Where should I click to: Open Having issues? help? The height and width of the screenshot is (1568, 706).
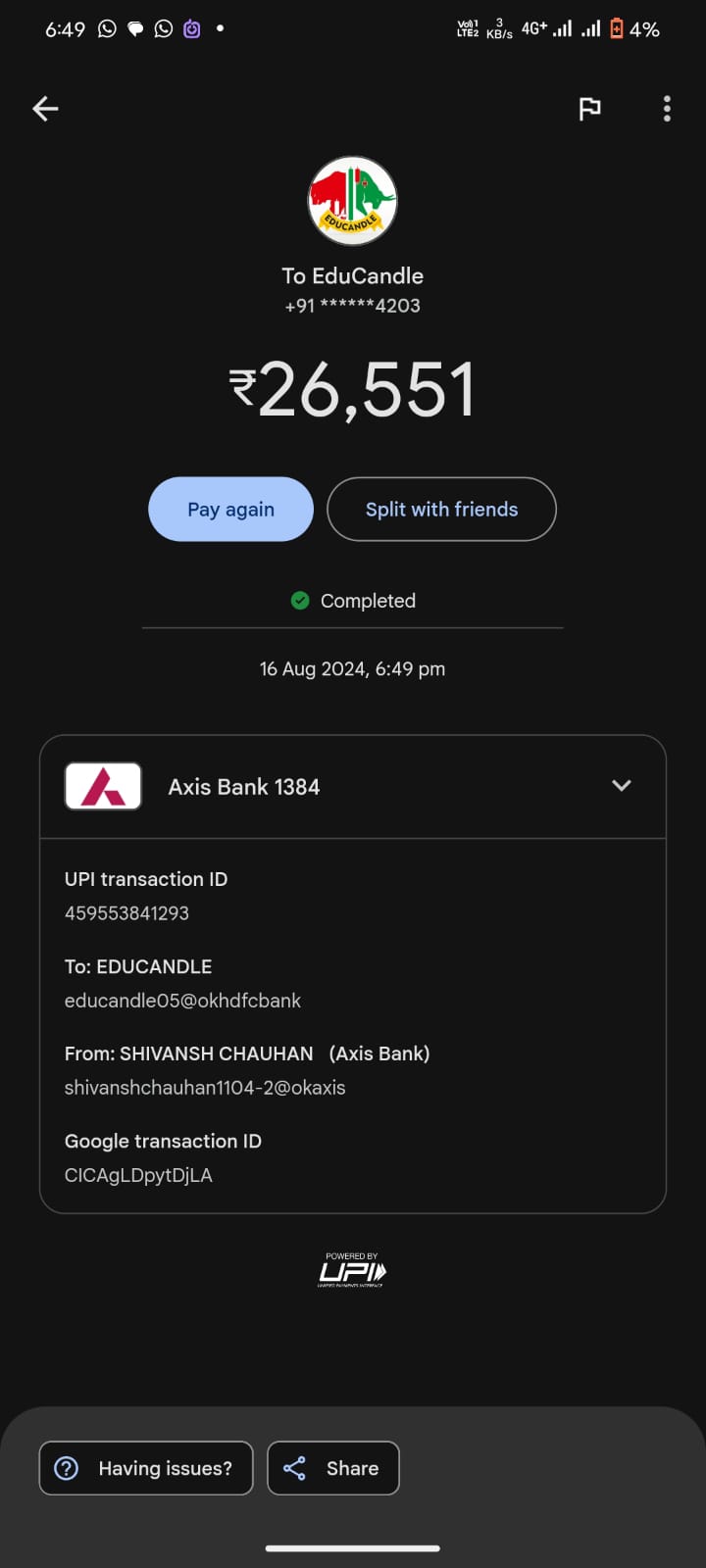pyautogui.click(x=146, y=1468)
